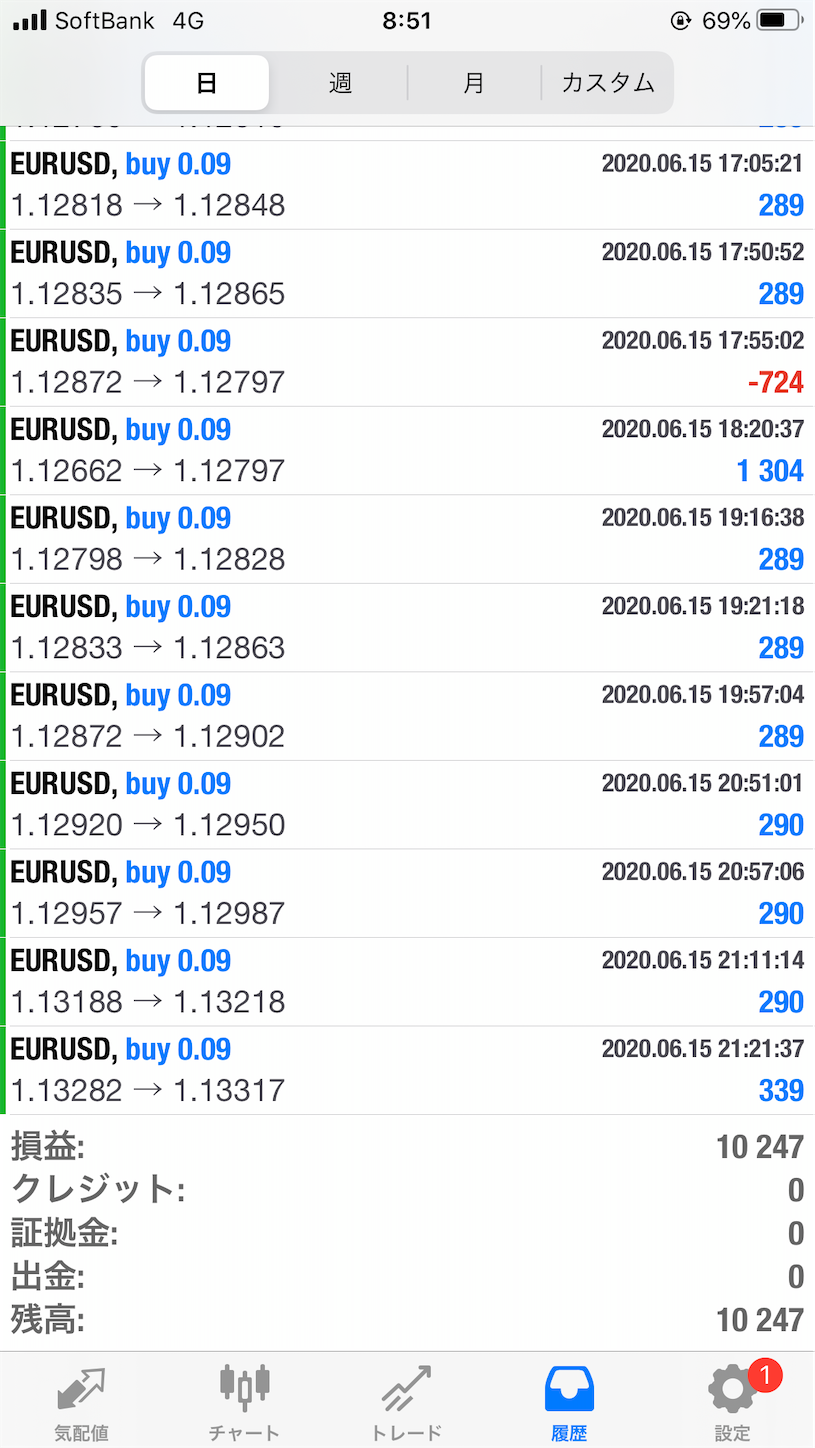Screen dimensions: 815x1448
Task: Select the EURUSD trade at 19:16:38
Action: (407, 539)
